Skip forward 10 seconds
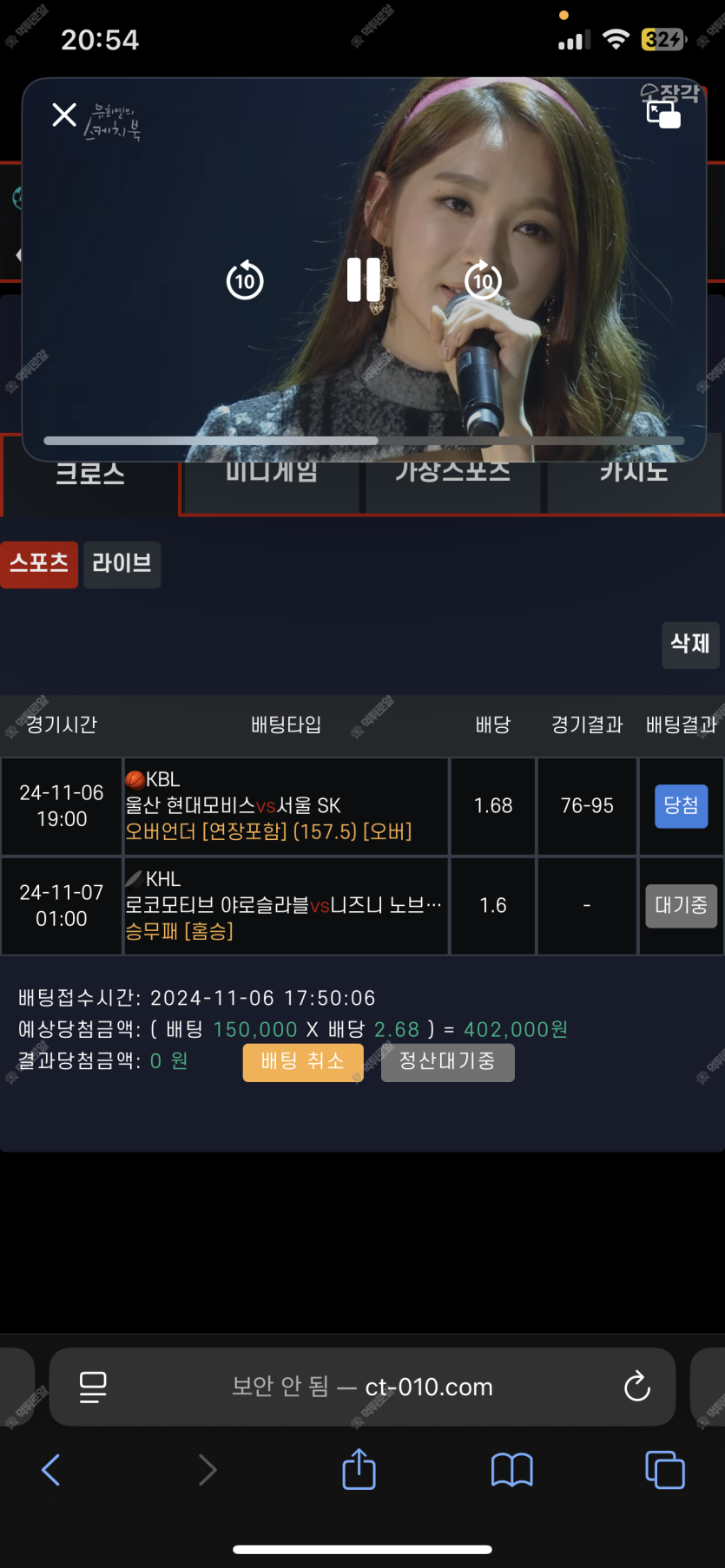 click(x=483, y=280)
